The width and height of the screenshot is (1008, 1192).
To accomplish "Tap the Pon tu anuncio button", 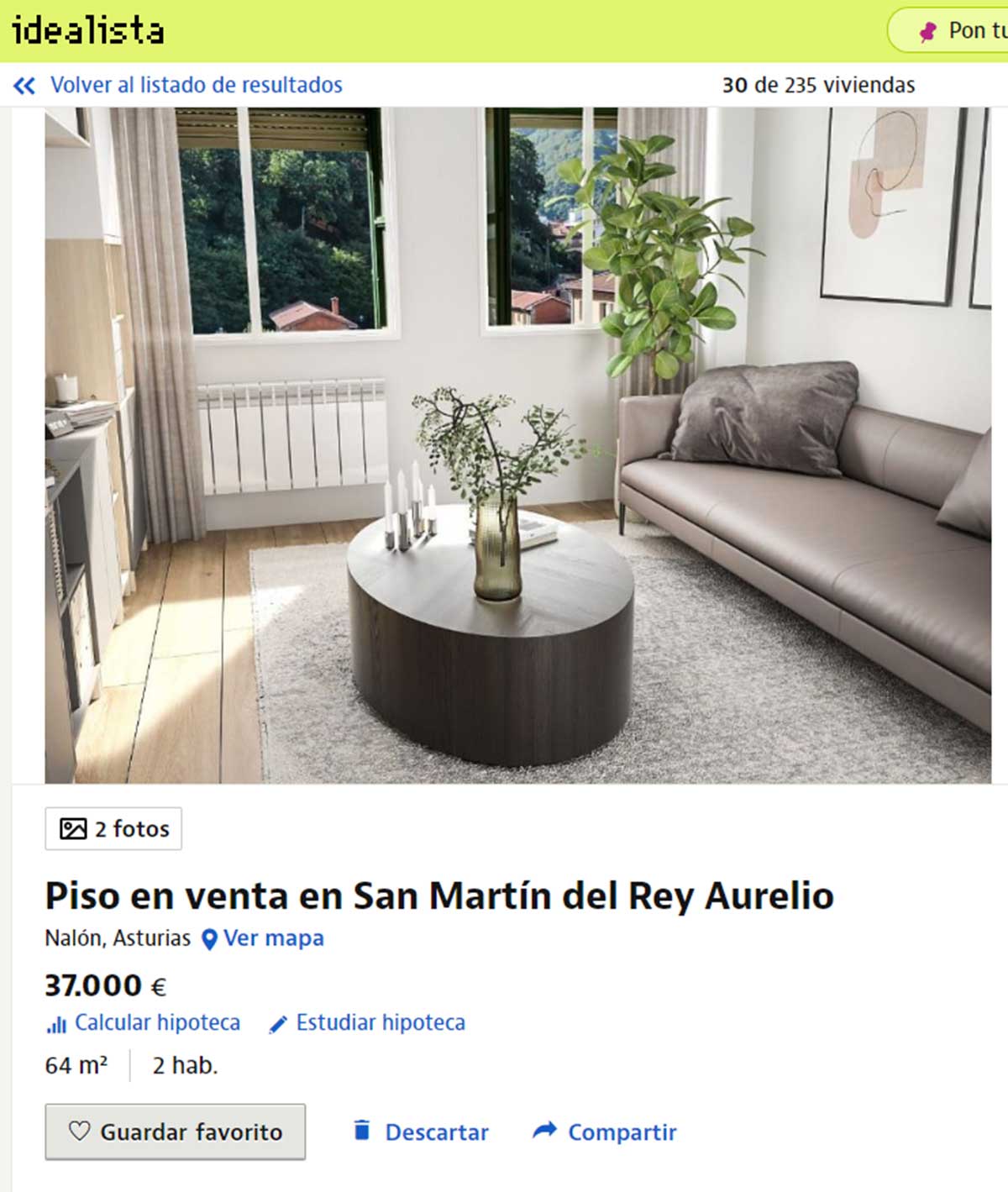I will 958,31.
